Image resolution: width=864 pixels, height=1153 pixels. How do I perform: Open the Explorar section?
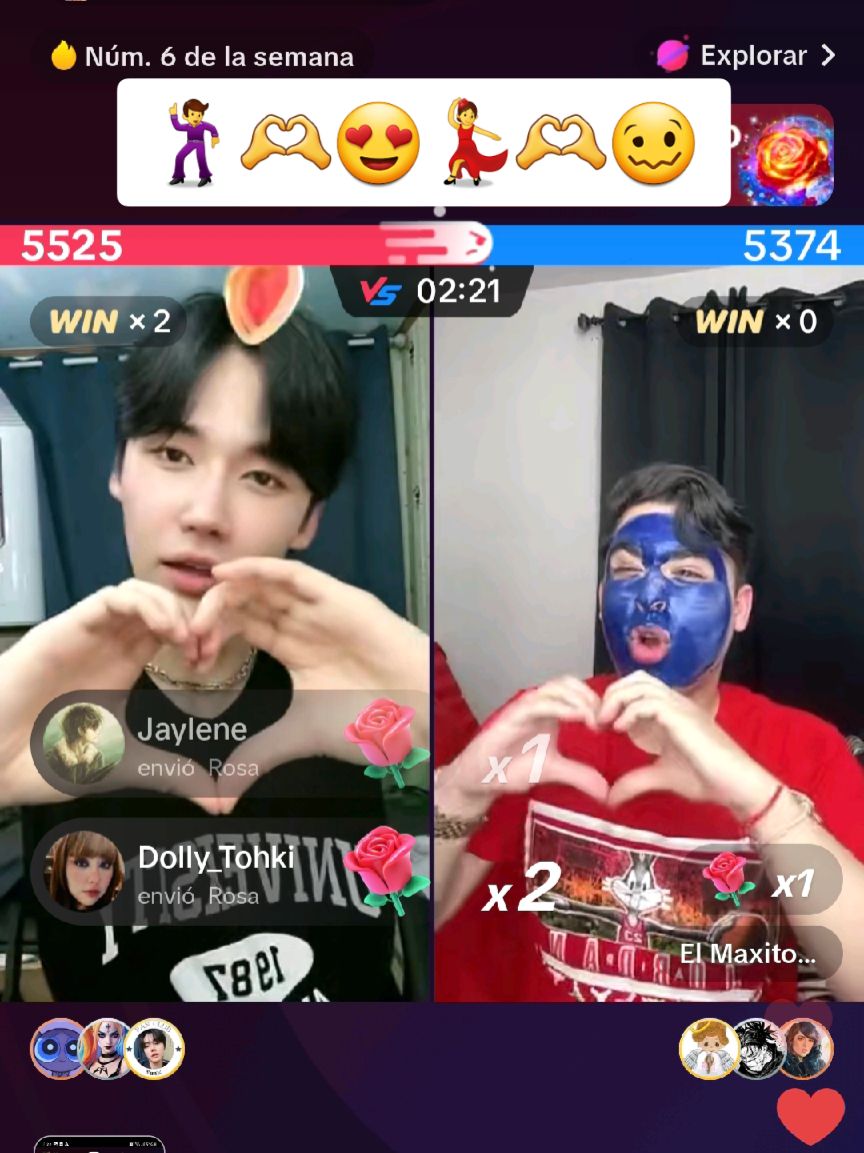tap(746, 55)
